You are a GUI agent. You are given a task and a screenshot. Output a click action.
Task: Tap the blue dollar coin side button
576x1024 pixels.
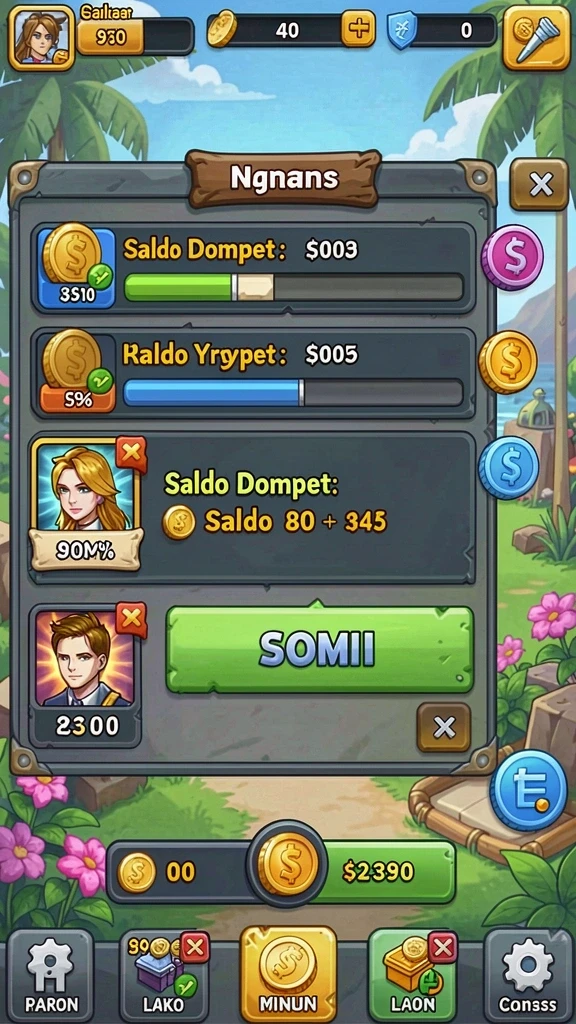[x=509, y=468]
